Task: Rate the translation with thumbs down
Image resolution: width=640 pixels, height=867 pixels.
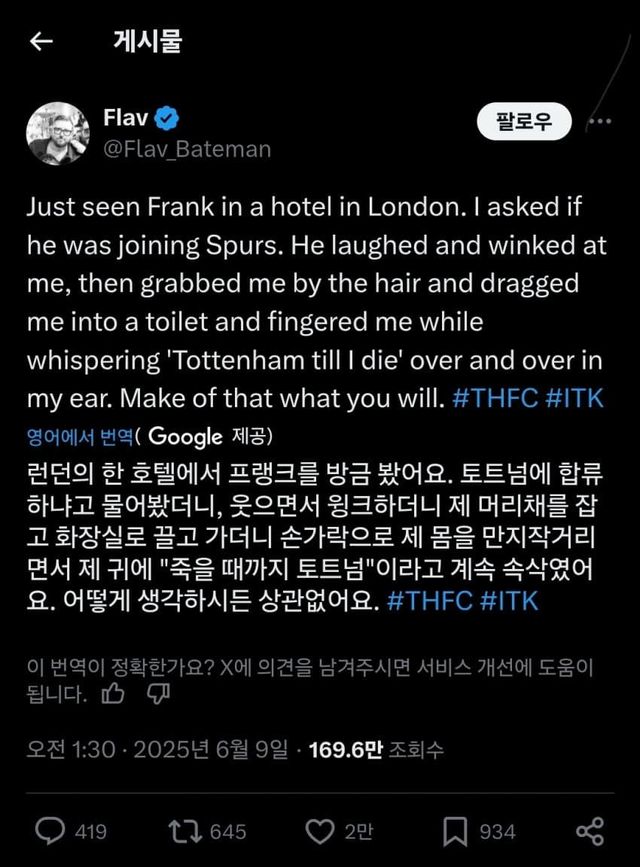Action: pyautogui.click(x=158, y=693)
